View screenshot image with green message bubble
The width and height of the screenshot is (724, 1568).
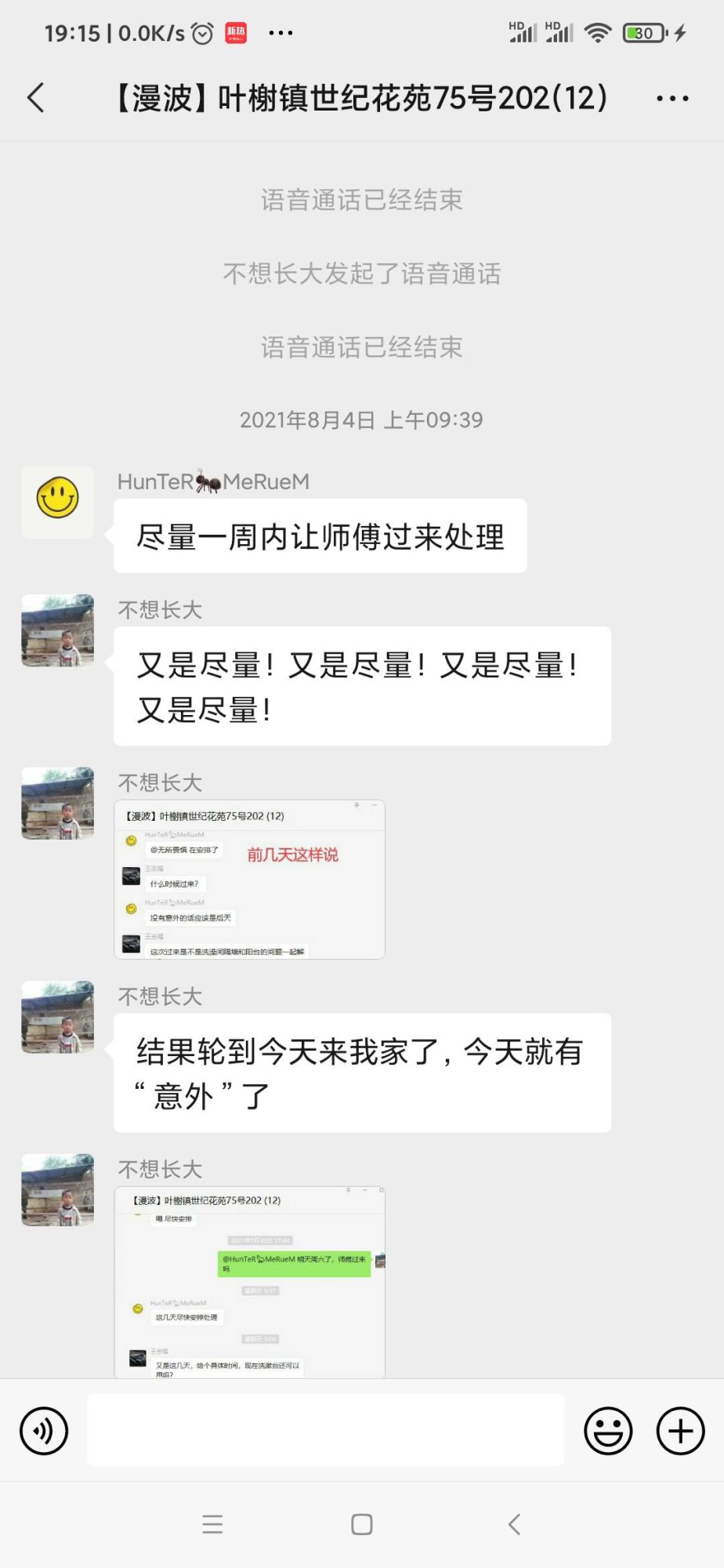tap(249, 1282)
